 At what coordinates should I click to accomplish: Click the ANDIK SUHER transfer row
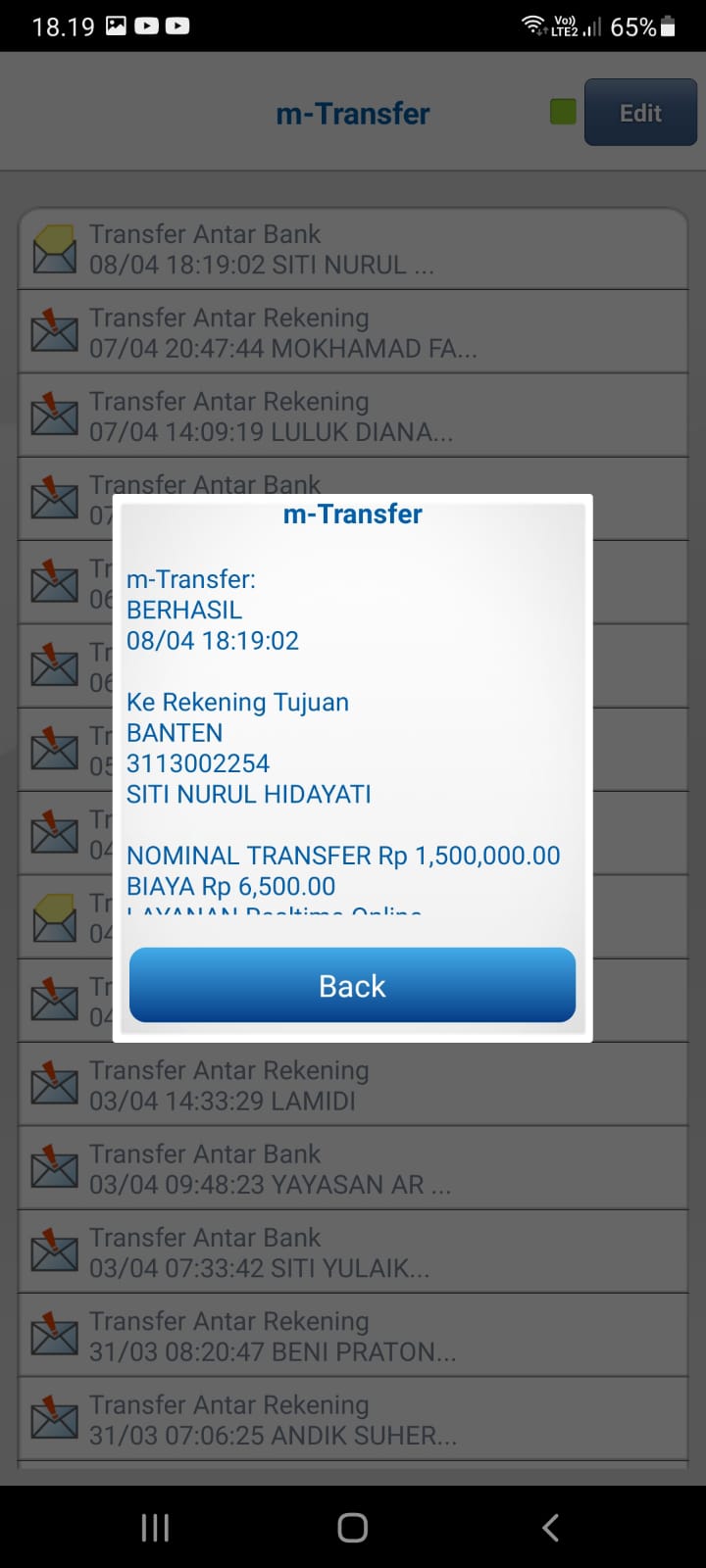coord(353,1418)
